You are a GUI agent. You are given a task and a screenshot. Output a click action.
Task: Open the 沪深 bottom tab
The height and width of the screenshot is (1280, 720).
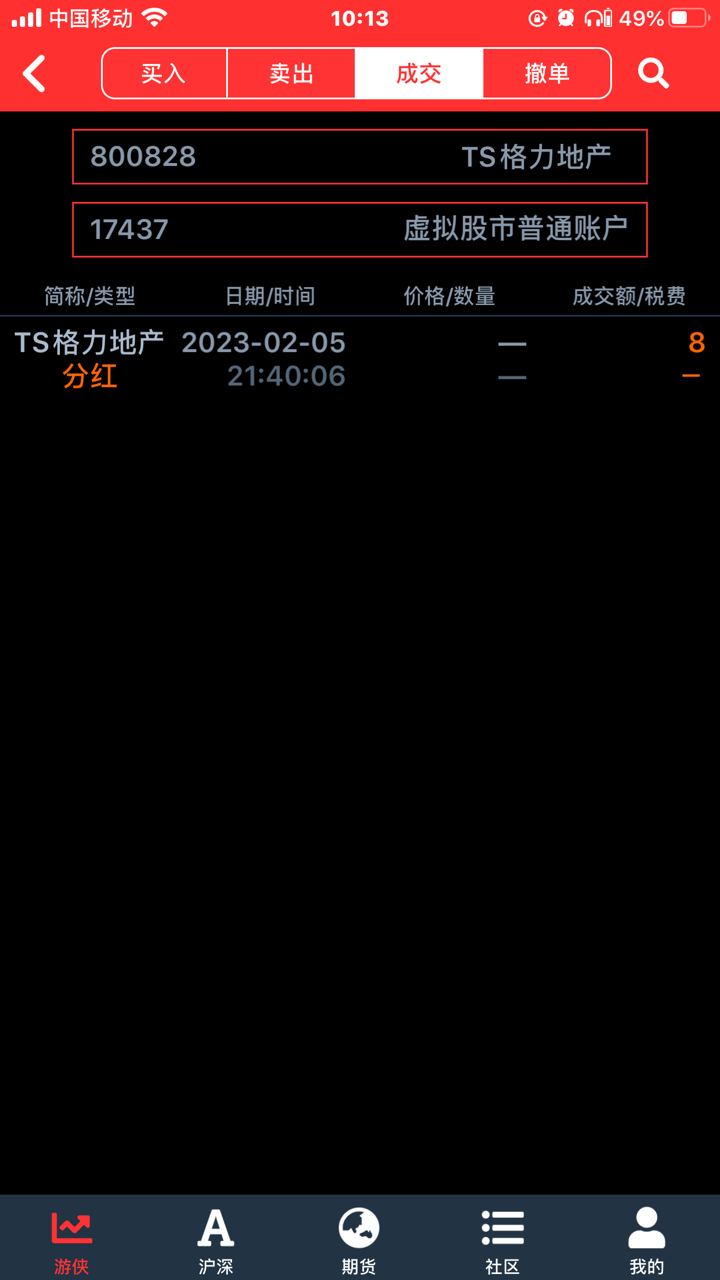click(x=215, y=1240)
